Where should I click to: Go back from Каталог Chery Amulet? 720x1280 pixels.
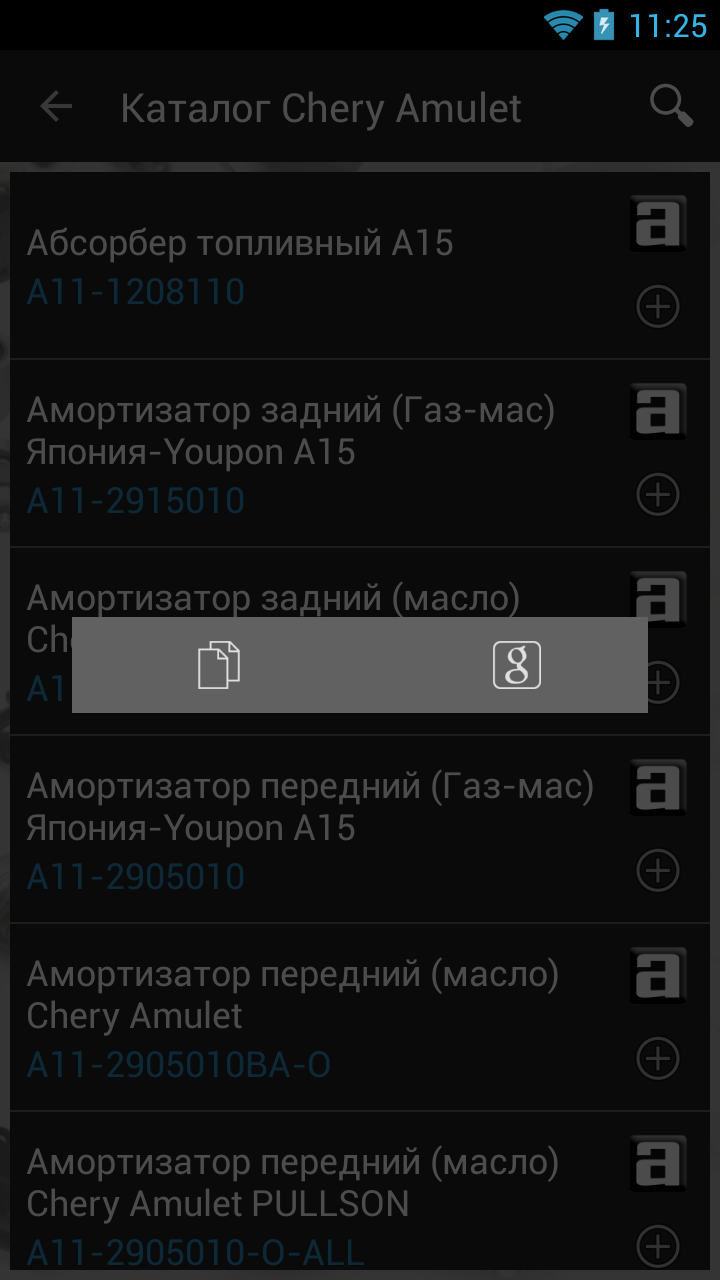point(56,107)
